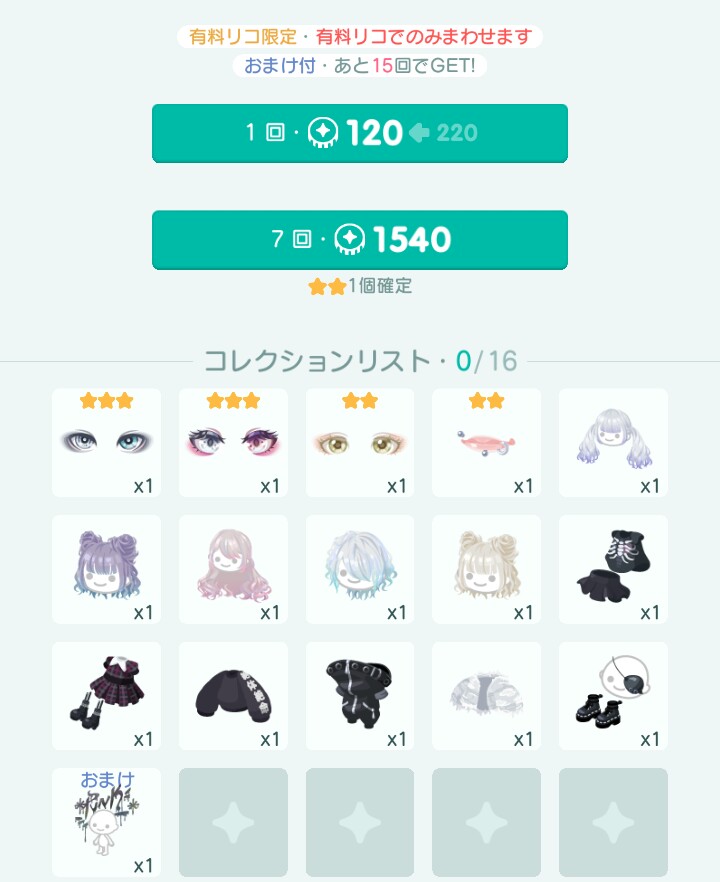Screen dimensions: 720x882
Task: View the three-star gray and blue eyes item
Action: [106, 443]
